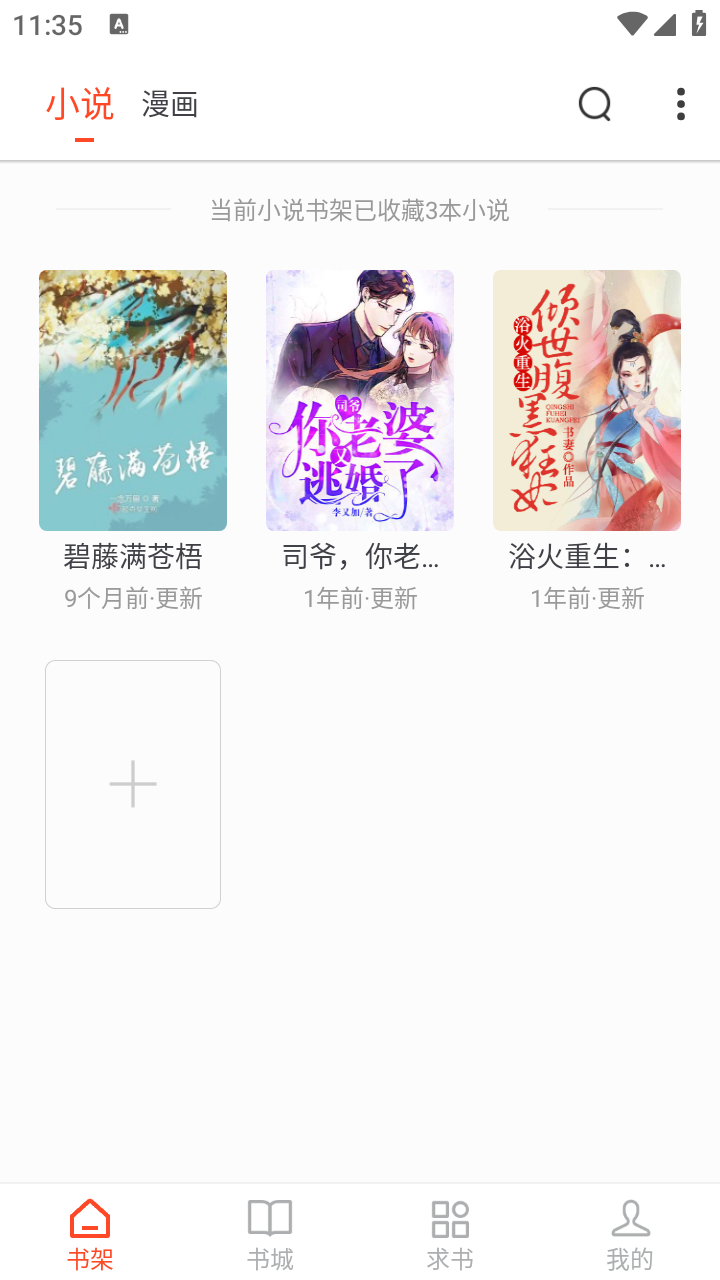Switch to the 漫画 comics tab
Viewport: 720px width, 1280px height.
(170, 103)
